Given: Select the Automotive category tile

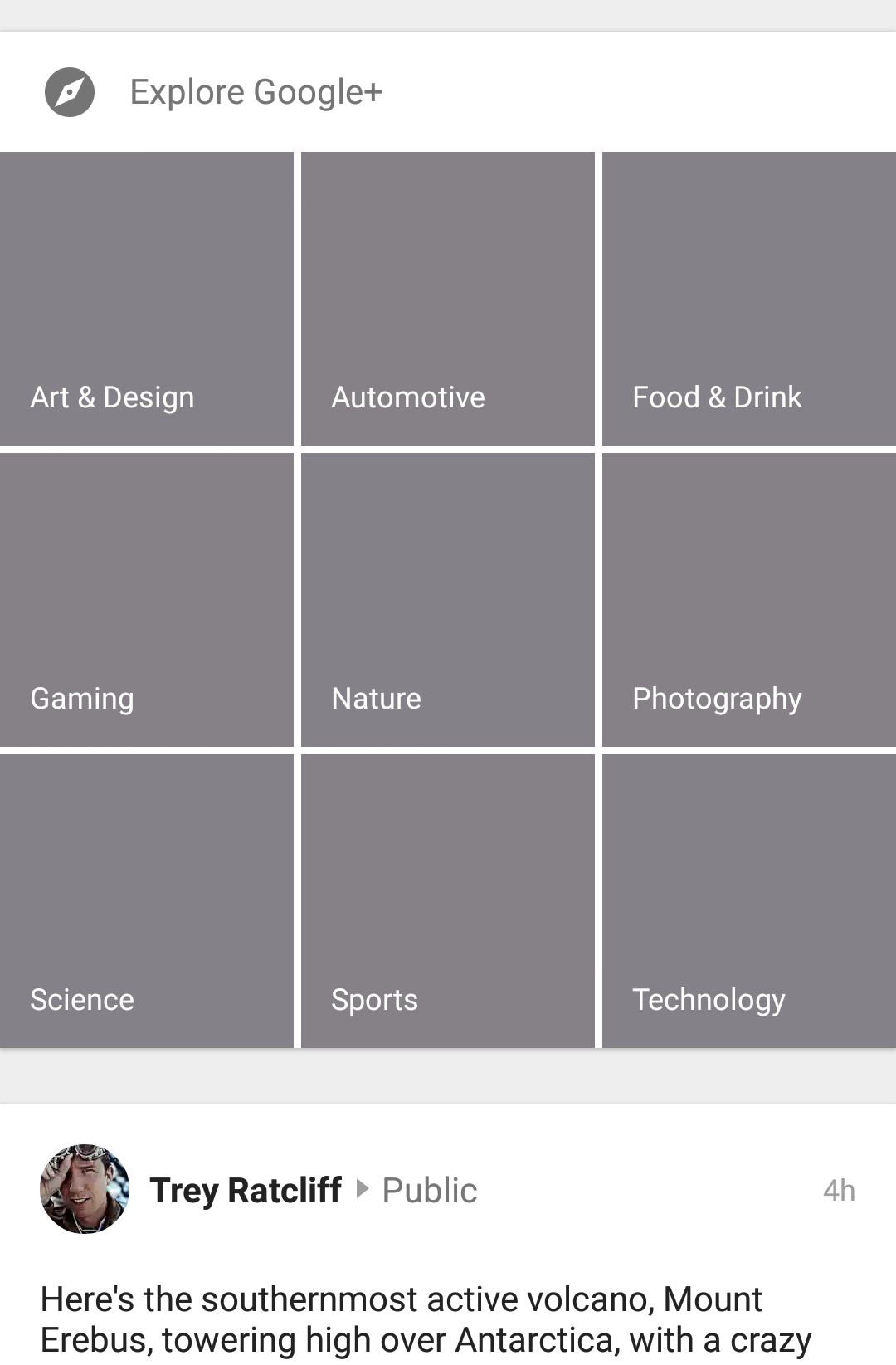Looking at the screenshot, I should click(448, 299).
